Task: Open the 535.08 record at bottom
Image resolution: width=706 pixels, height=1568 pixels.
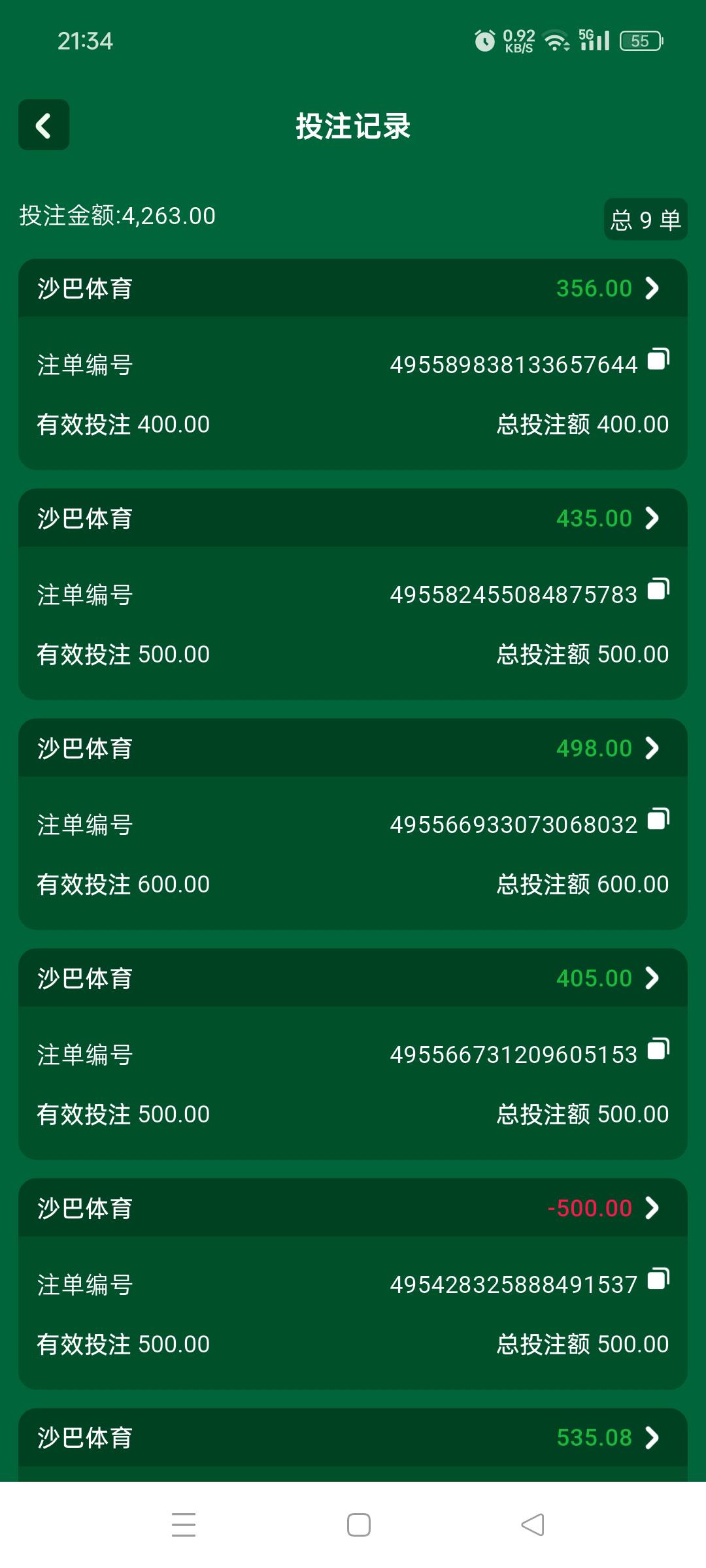Action: pos(651,1438)
